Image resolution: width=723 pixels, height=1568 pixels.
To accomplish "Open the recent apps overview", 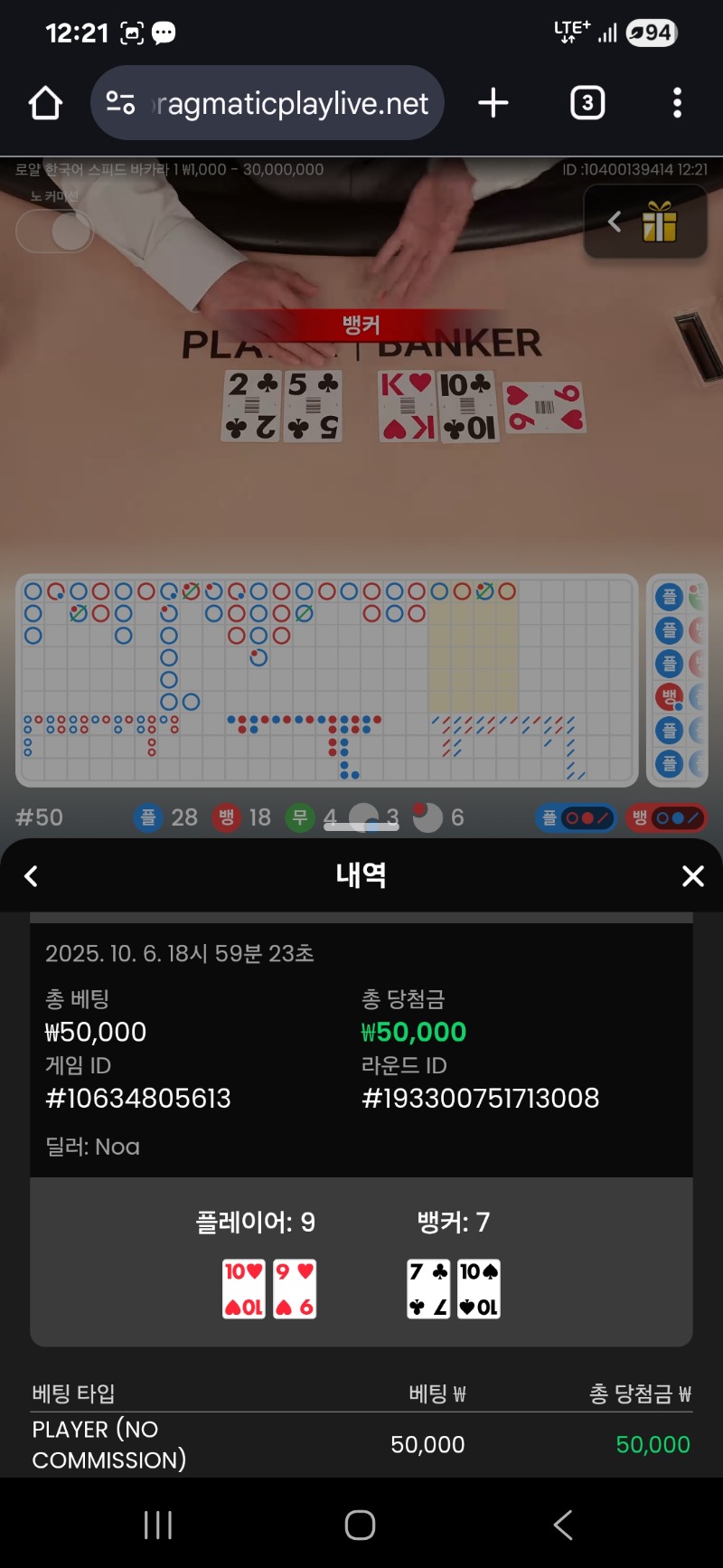I will coord(158,1525).
